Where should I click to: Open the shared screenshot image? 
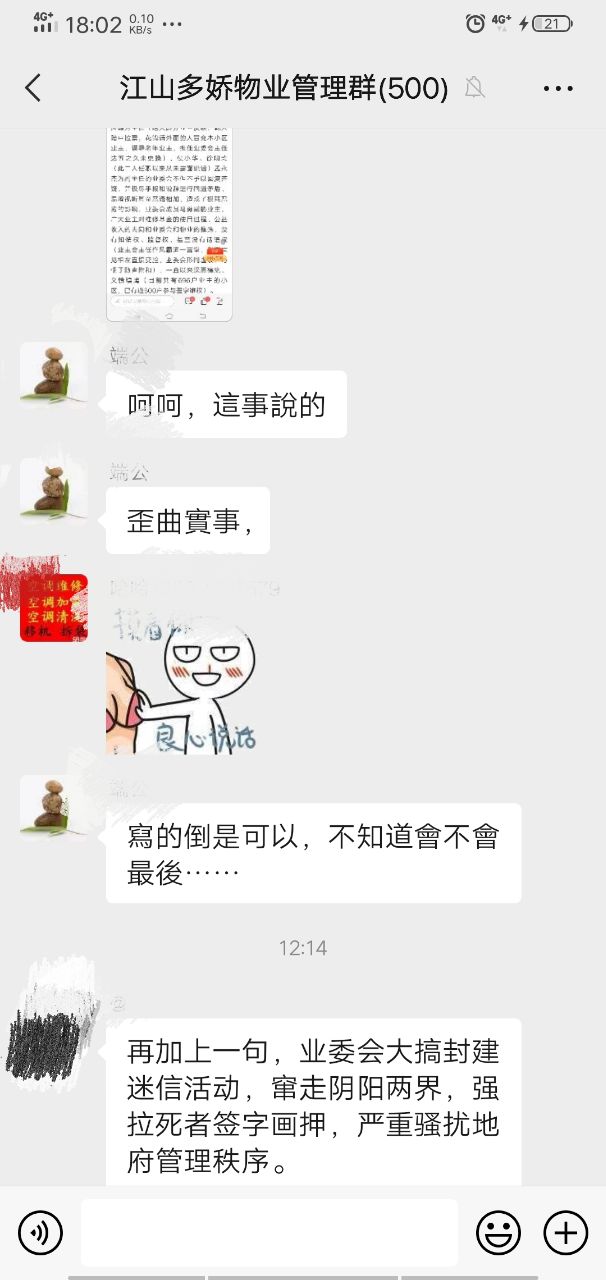click(169, 222)
